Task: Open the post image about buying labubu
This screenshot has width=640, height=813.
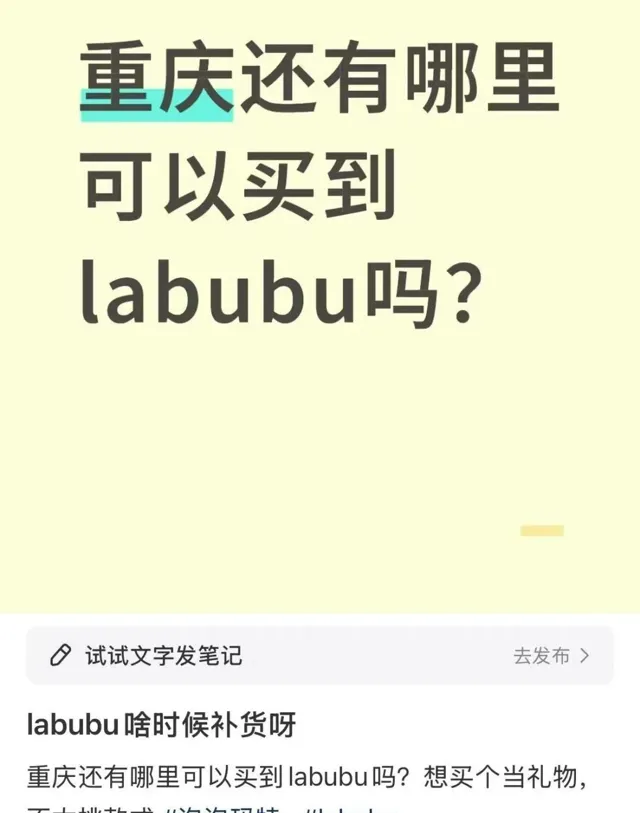Action: click(320, 300)
